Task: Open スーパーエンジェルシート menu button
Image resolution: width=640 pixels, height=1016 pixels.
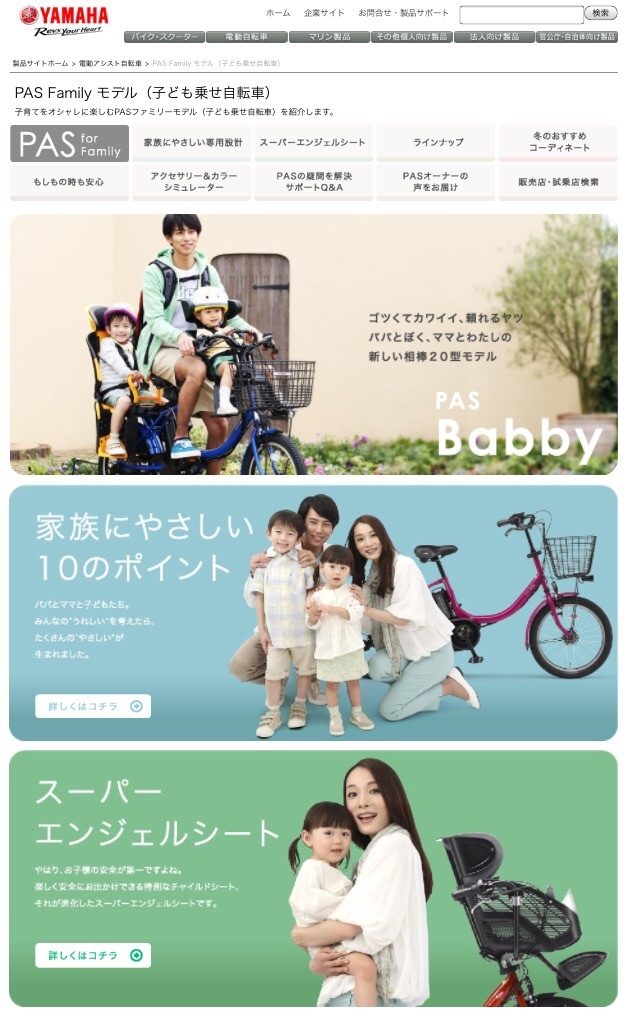Action: point(313,143)
